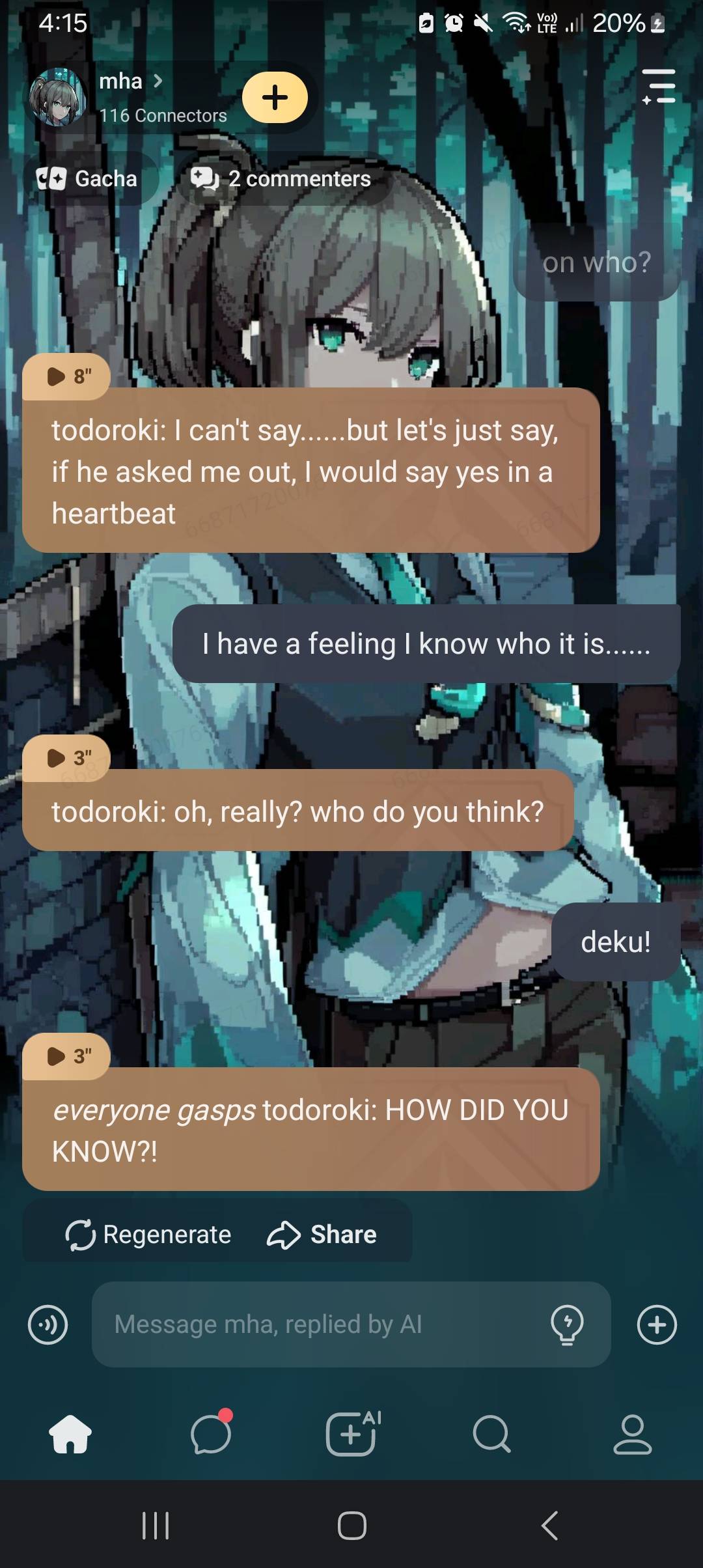
Task: Open the top-right chat menu icon
Action: coord(658,87)
